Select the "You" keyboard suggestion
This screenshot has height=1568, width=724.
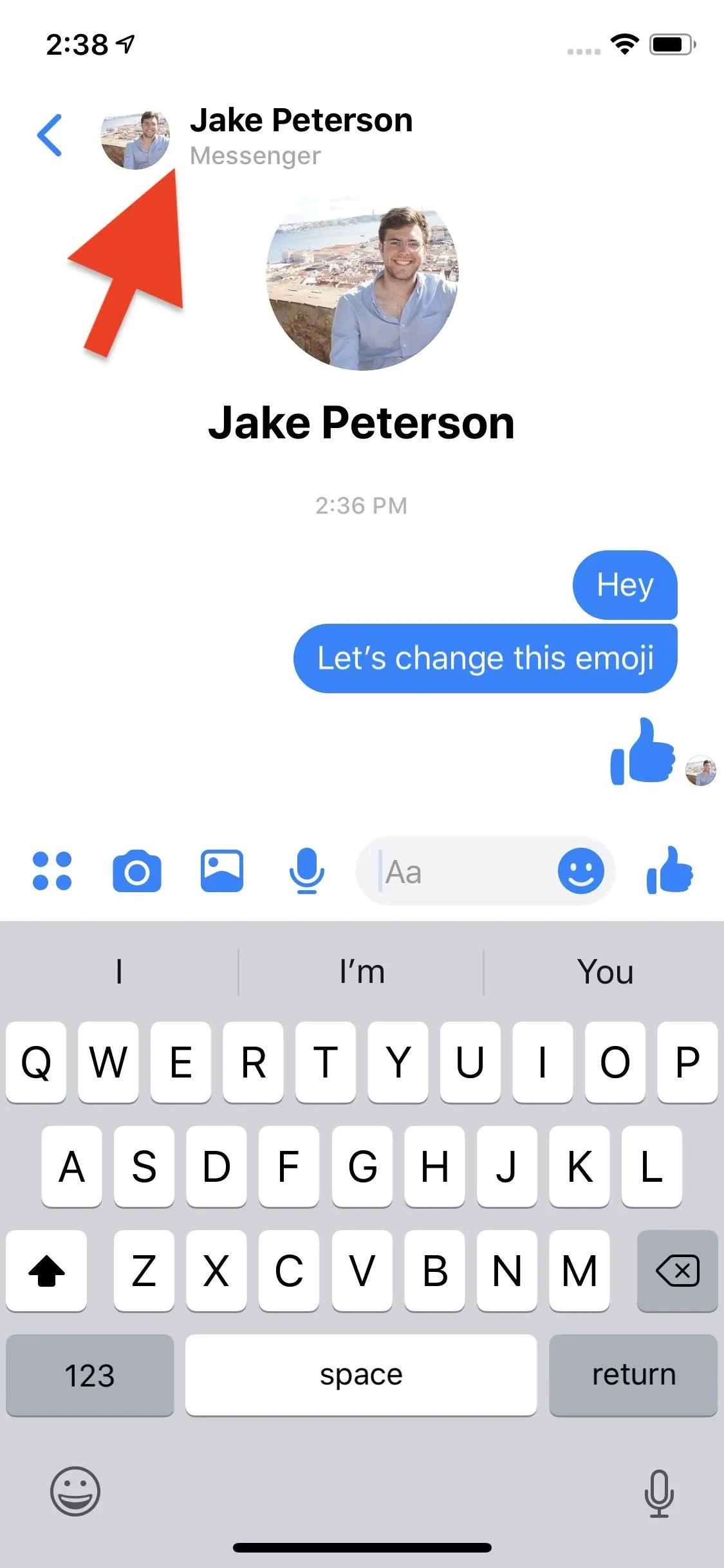[605, 971]
